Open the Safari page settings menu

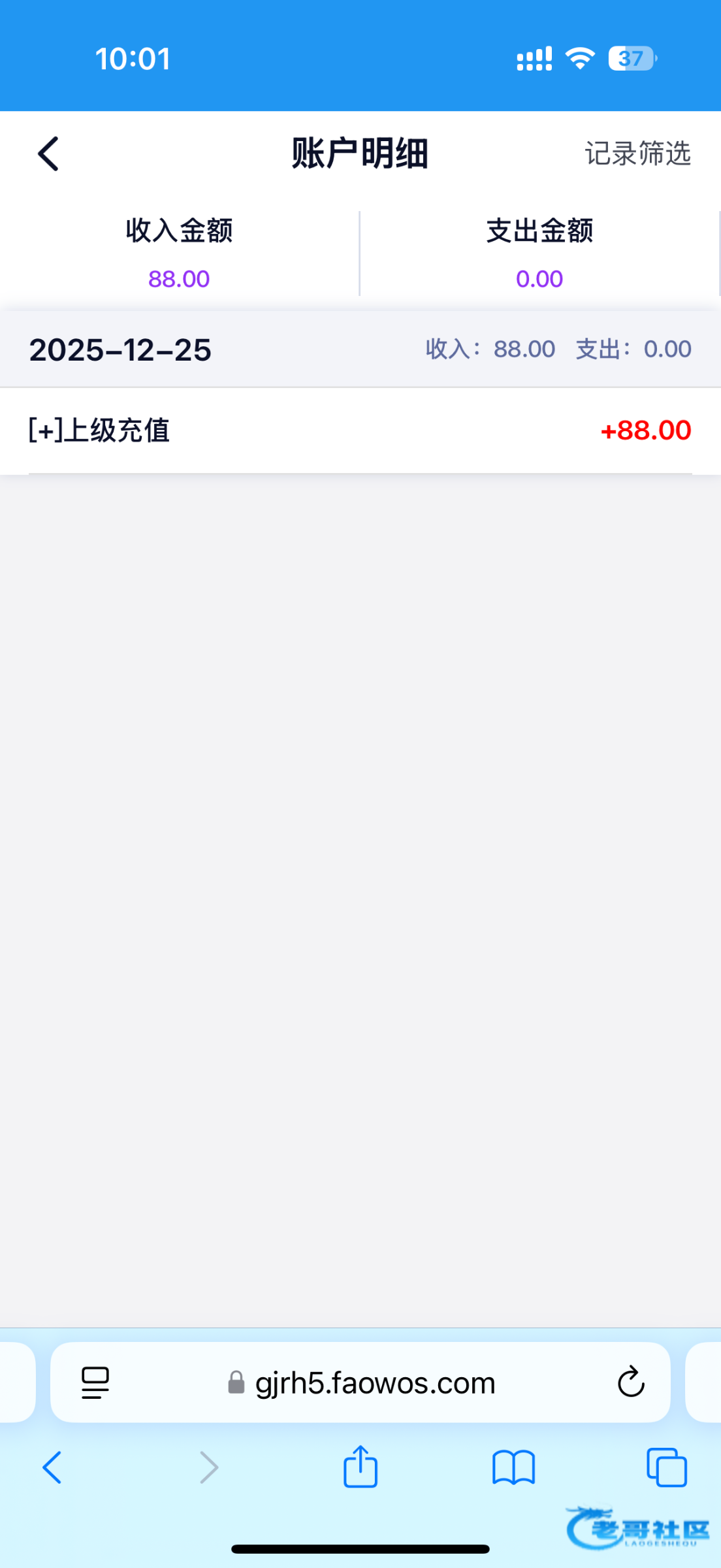click(95, 1382)
